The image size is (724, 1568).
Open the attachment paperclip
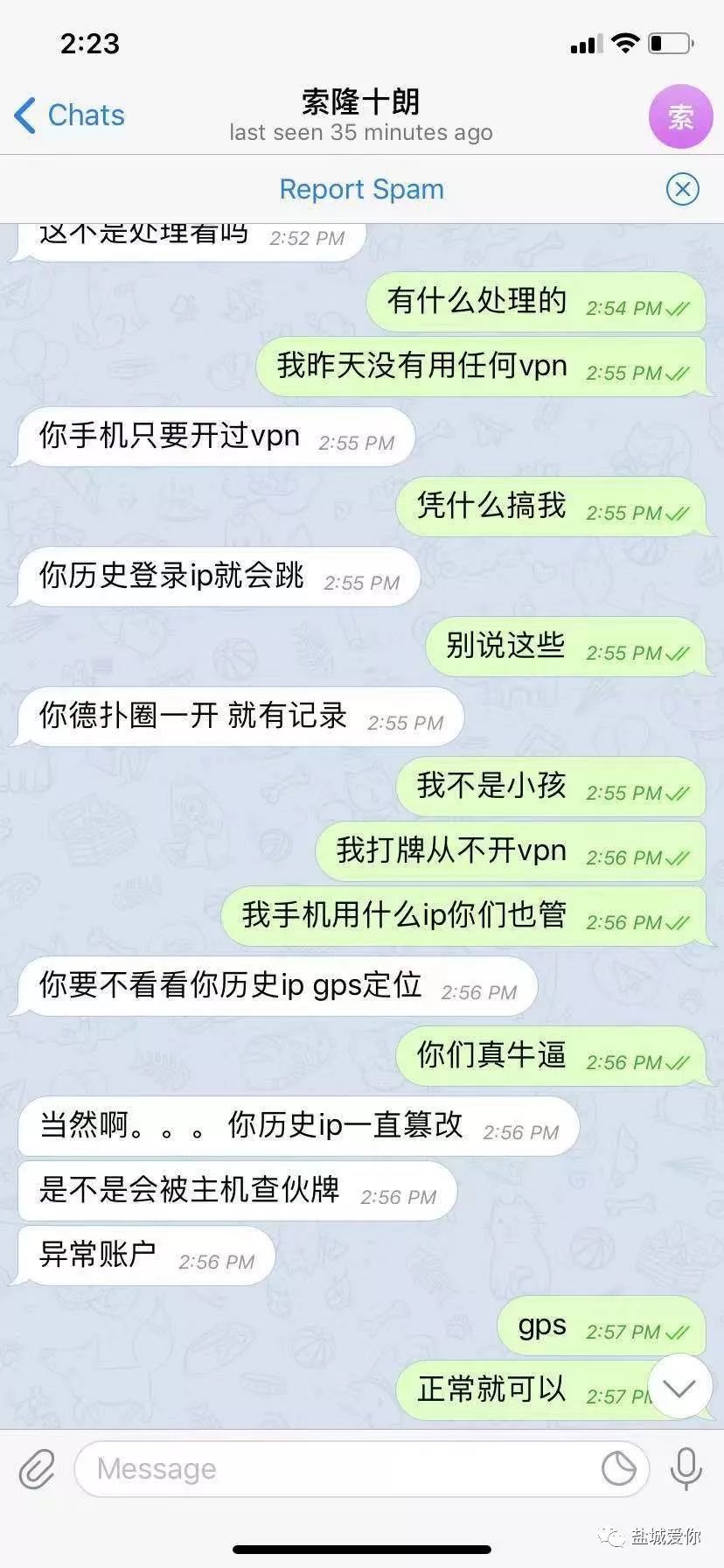[37, 1468]
